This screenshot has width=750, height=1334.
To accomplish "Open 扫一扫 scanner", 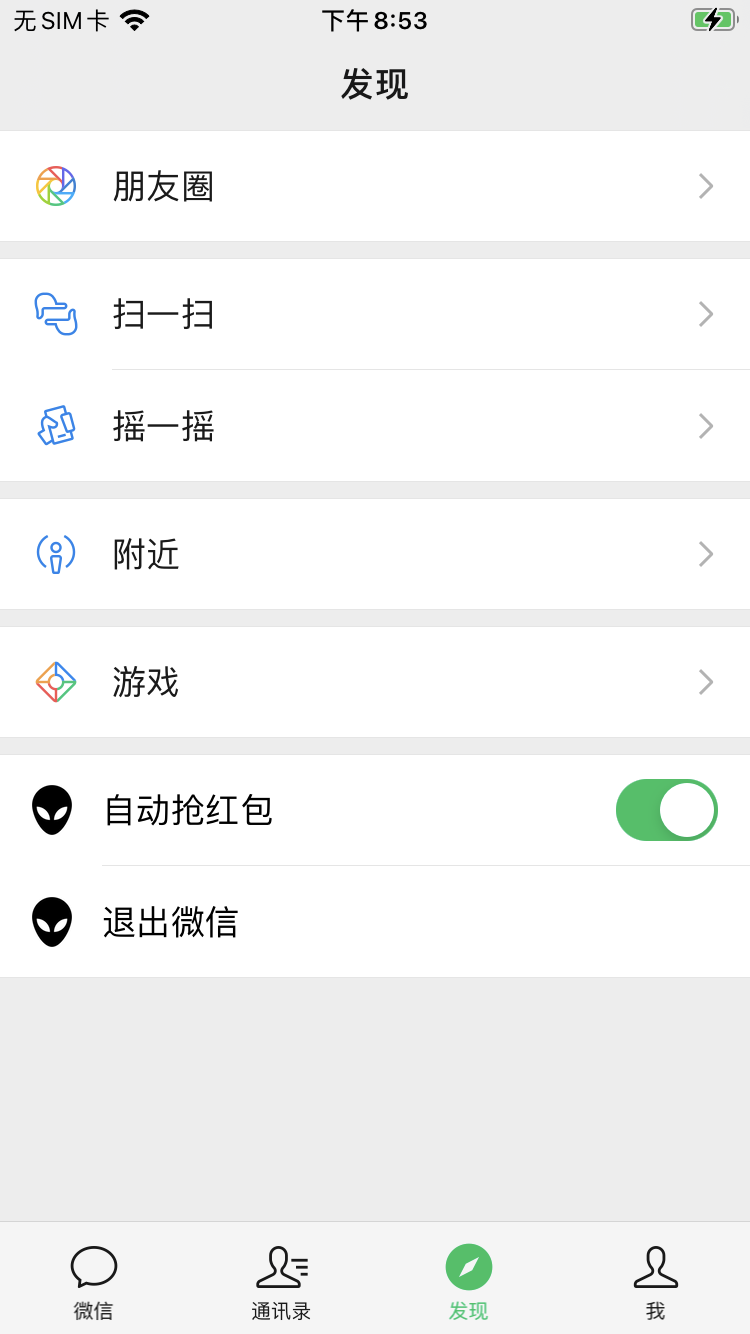I will coord(375,314).
